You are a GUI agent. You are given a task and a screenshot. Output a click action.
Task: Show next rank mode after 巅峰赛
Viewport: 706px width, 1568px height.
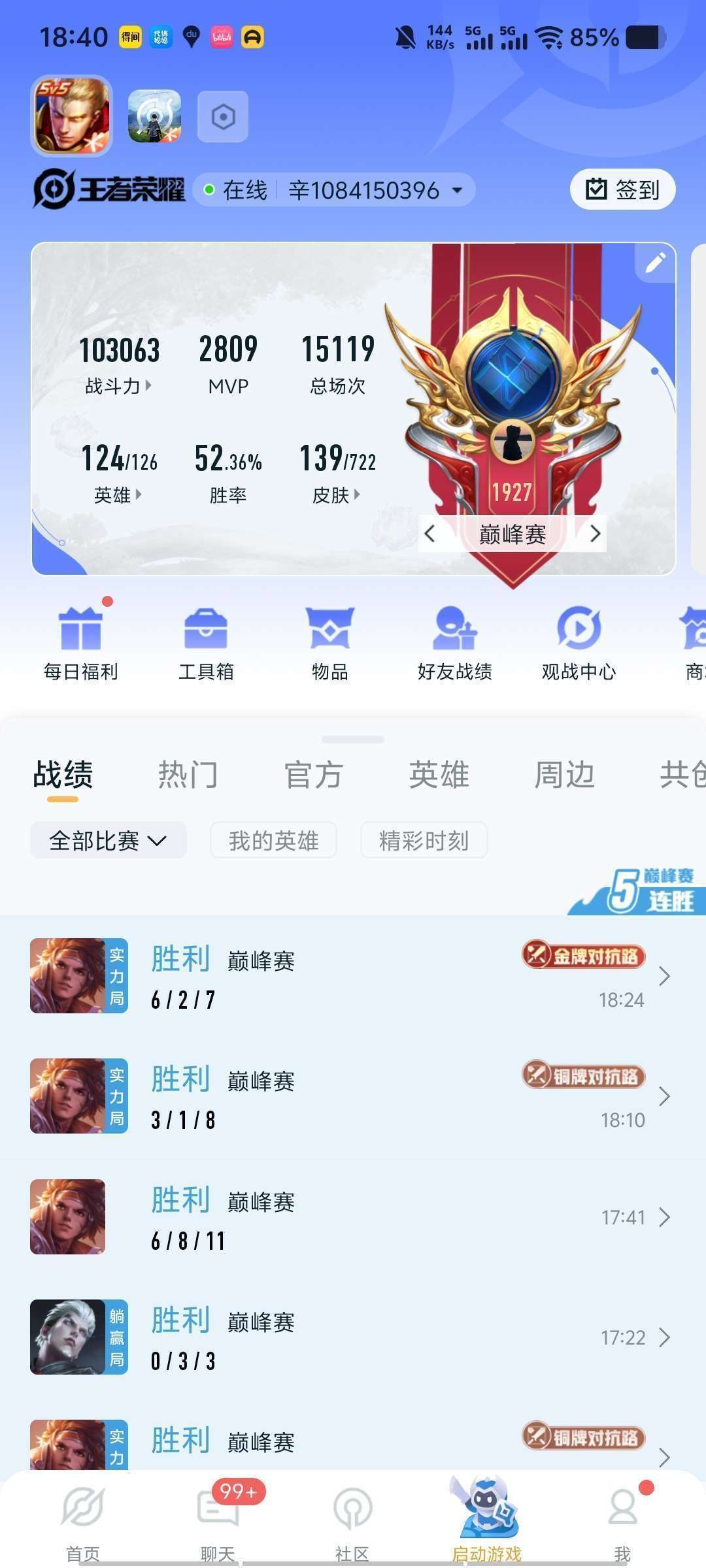point(594,534)
